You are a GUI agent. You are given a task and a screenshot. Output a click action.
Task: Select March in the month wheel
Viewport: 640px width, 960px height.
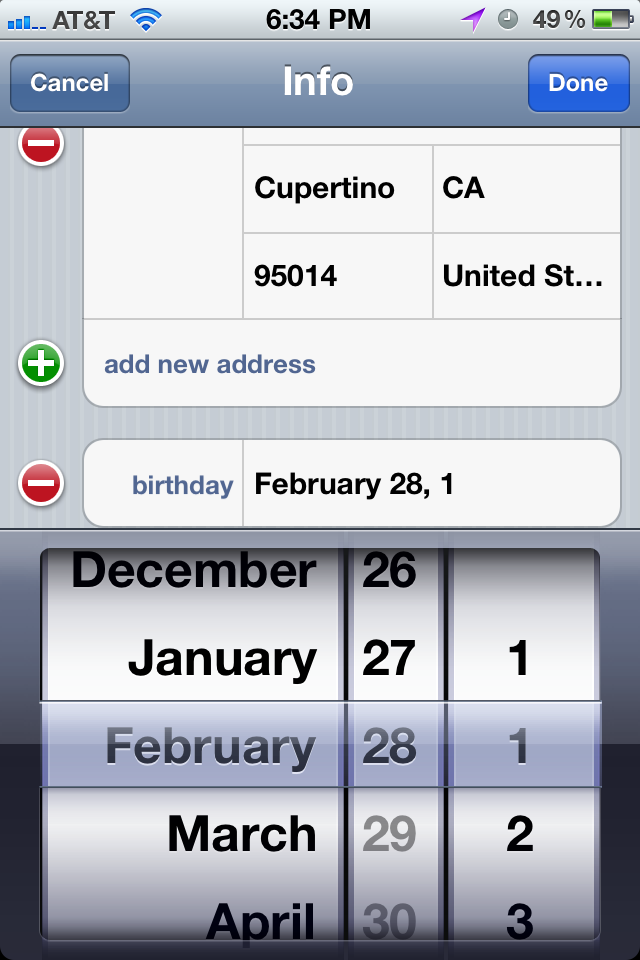tap(242, 834)
